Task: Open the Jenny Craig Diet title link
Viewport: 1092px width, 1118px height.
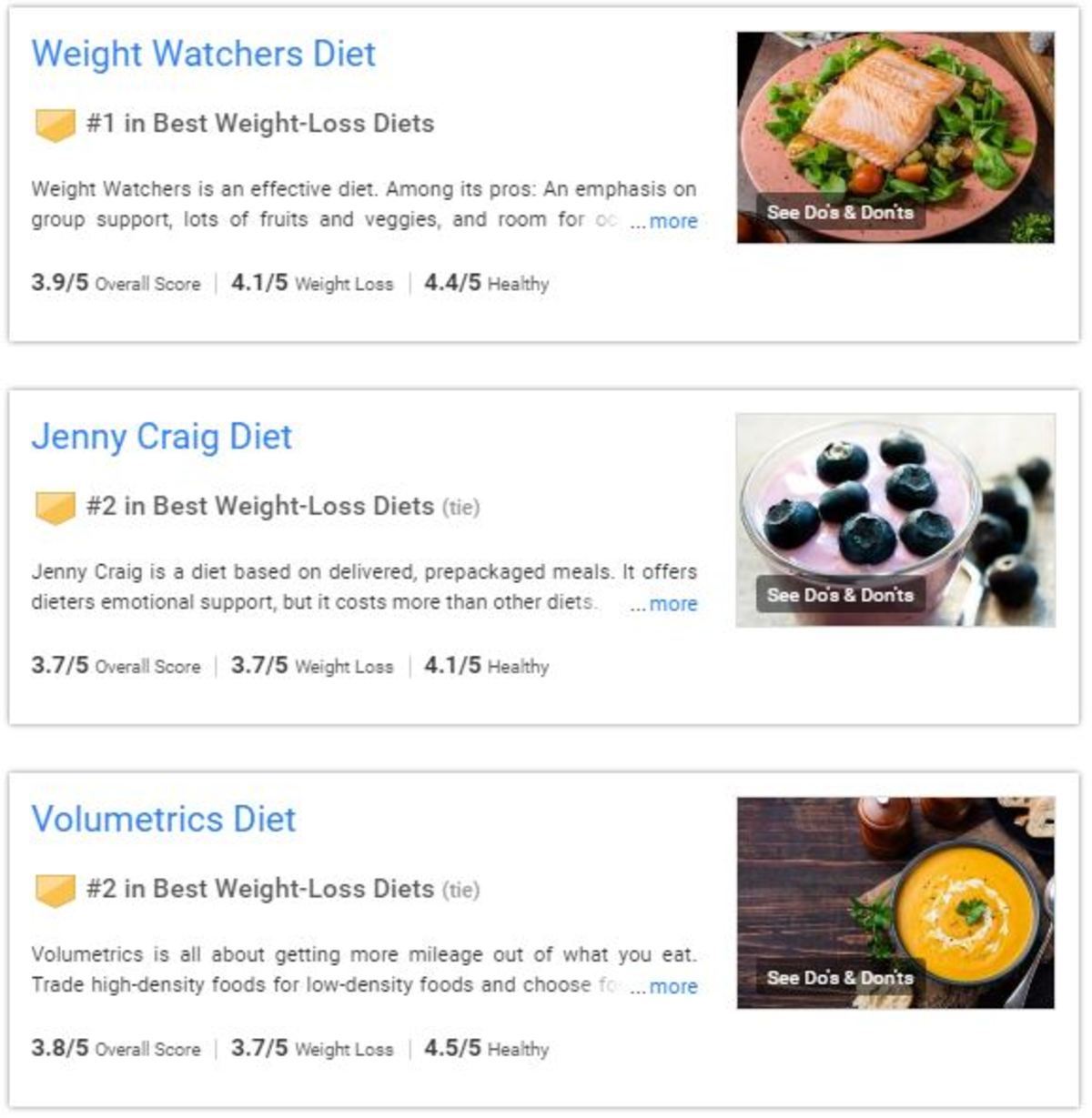Action: [161, 437]
